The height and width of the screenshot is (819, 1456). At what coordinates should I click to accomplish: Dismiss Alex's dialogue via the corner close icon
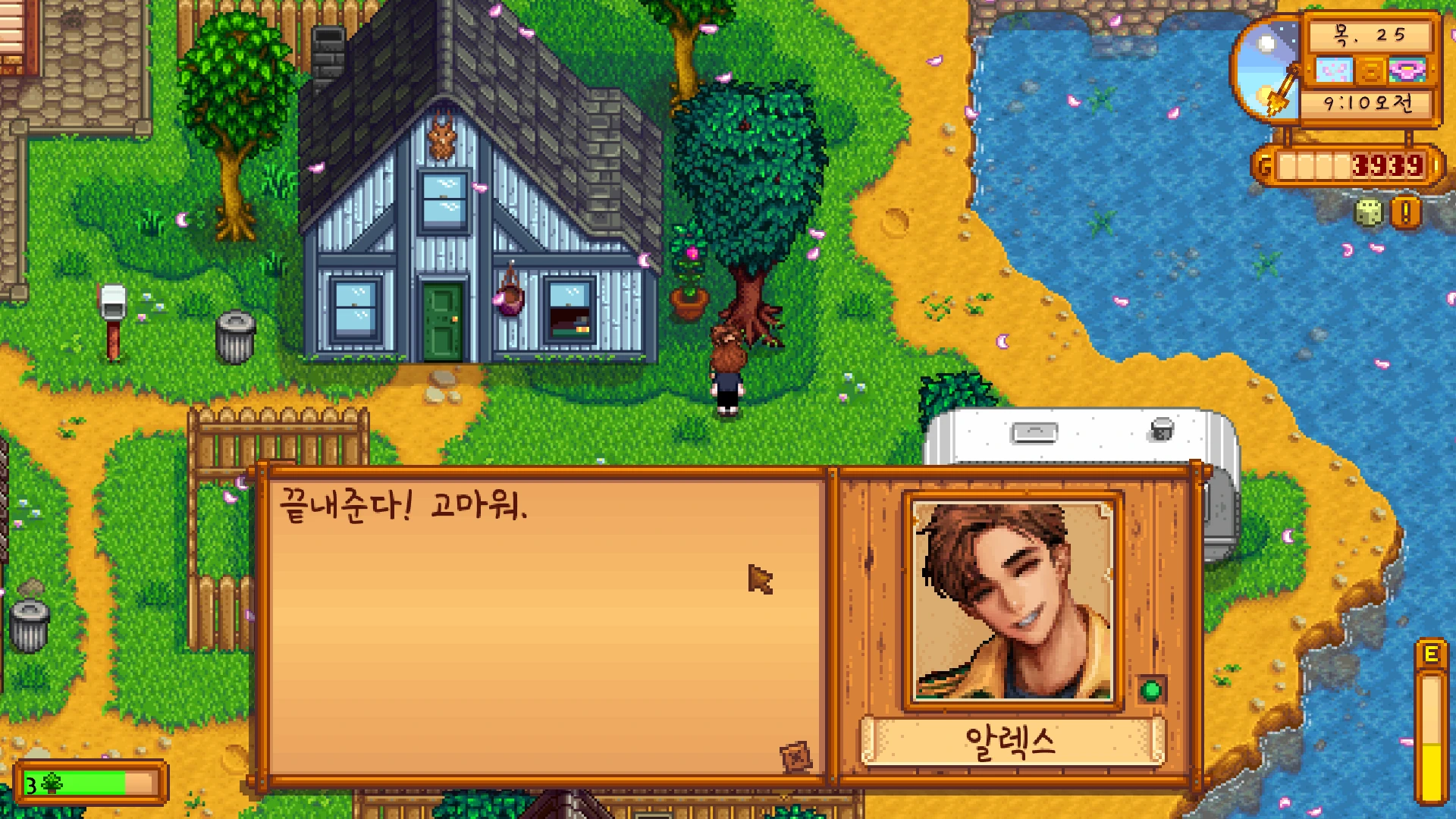[795, 756]
